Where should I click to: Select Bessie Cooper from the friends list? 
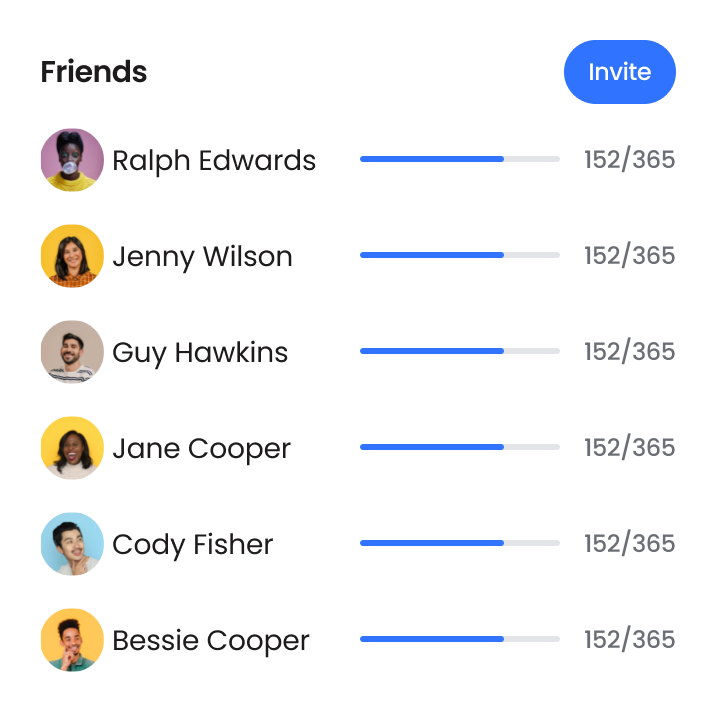coord(210,640)
